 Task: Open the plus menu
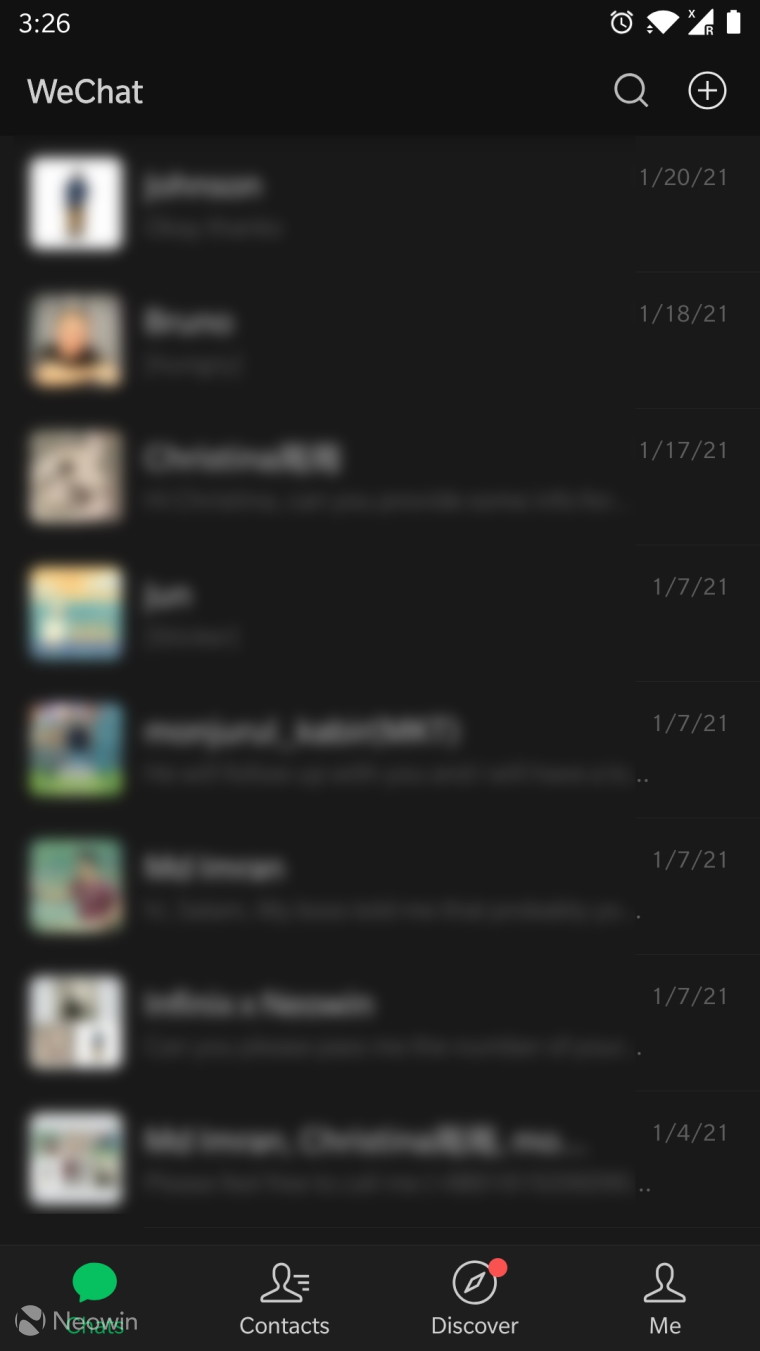tap(707, 91)
